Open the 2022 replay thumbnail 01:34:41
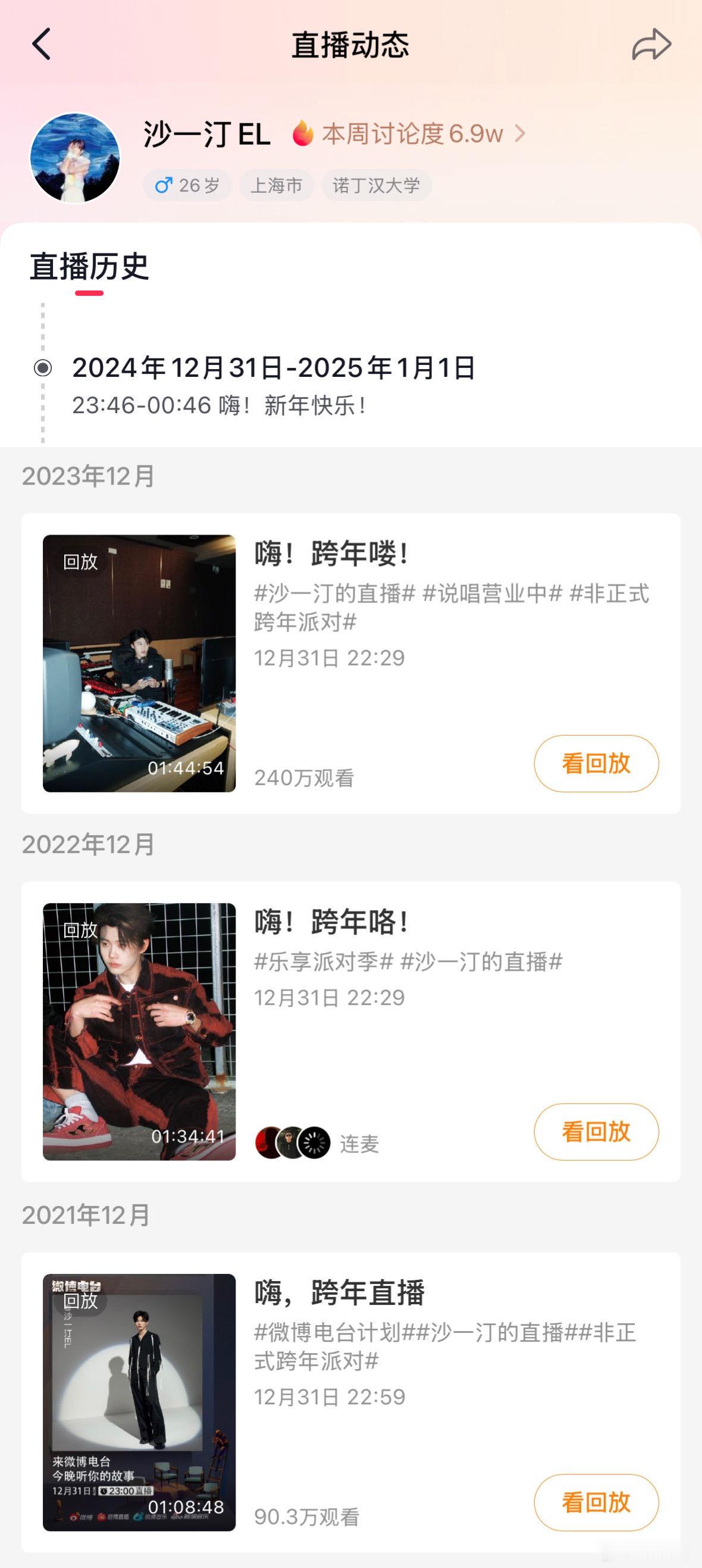 (x=139, y=1031)
